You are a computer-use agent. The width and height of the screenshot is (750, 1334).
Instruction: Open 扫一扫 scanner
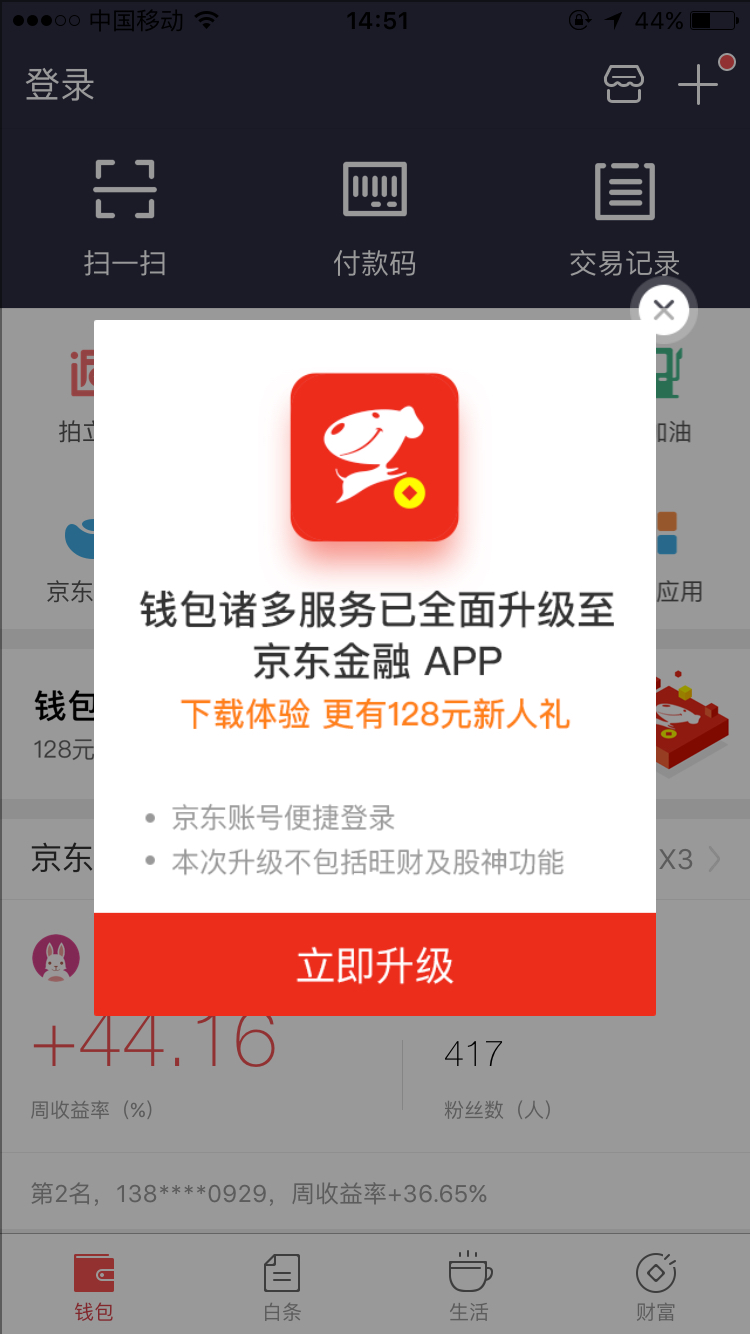point(125,218)
